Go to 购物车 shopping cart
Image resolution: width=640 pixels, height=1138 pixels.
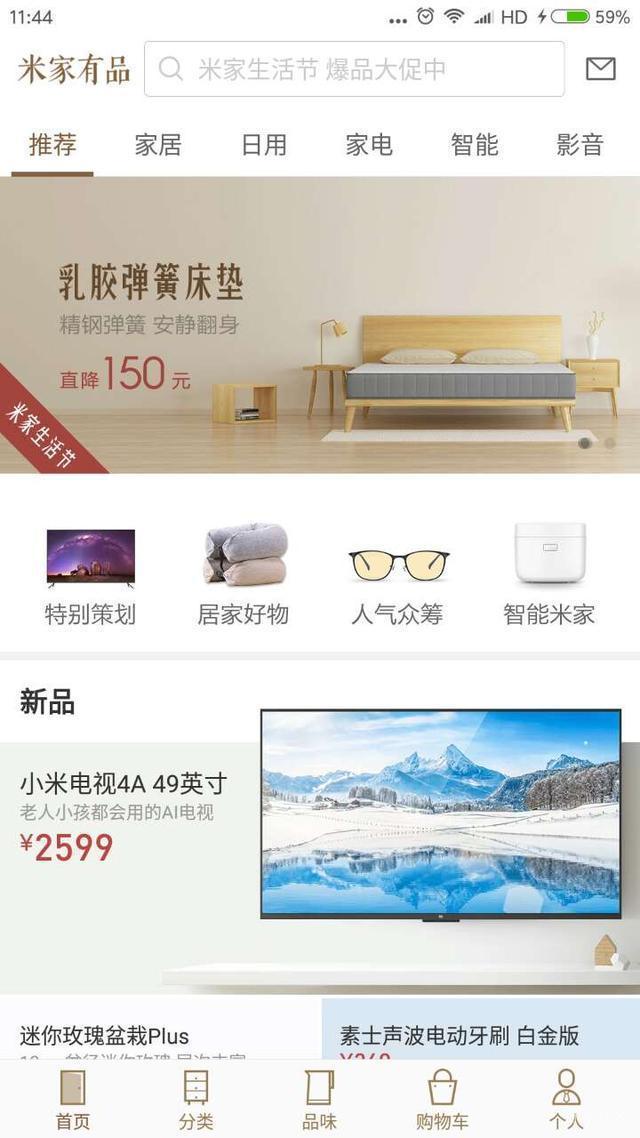tap(442, 1099)
